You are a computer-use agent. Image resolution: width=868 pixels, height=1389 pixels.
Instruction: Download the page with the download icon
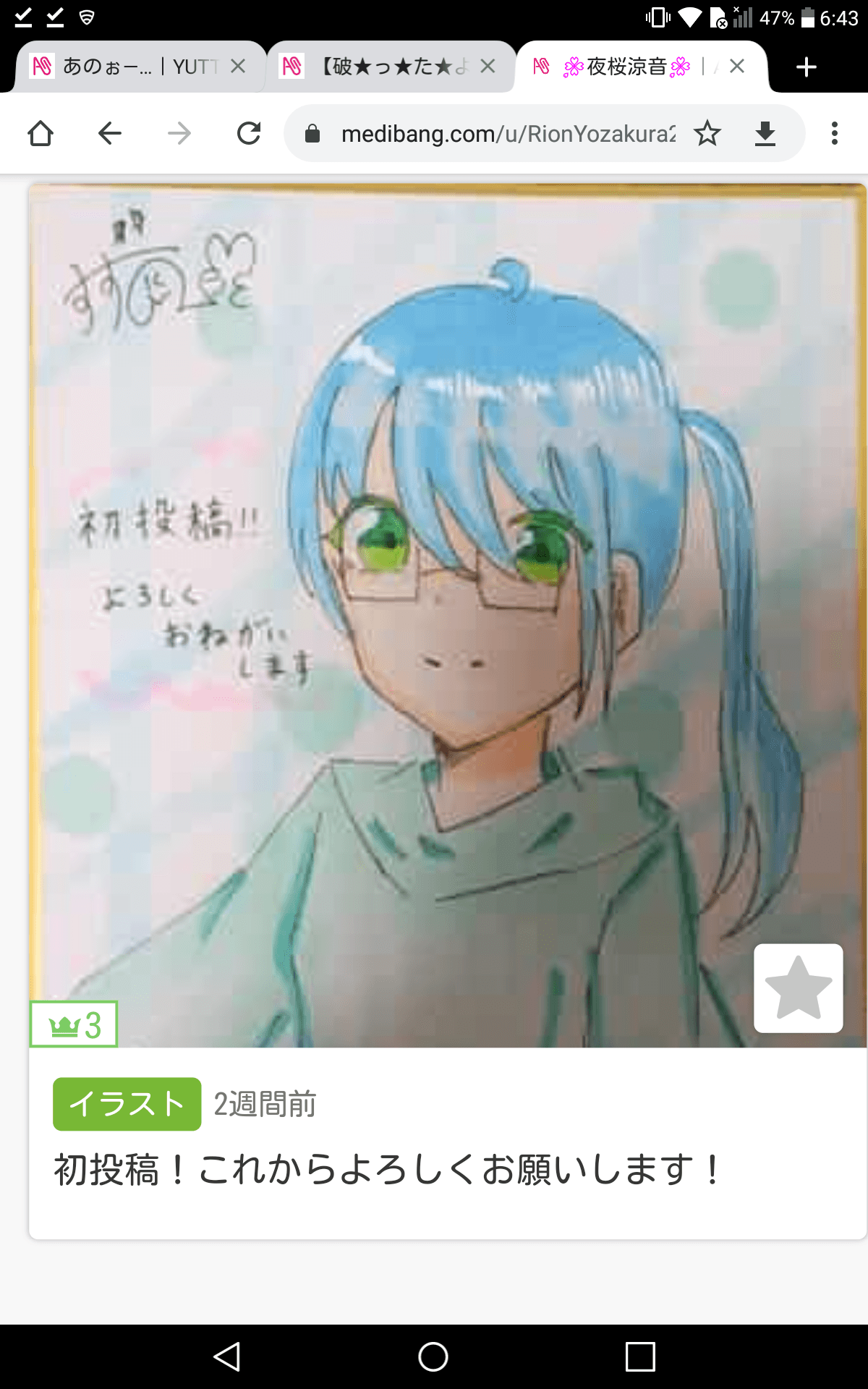click(x=765, y=133)
